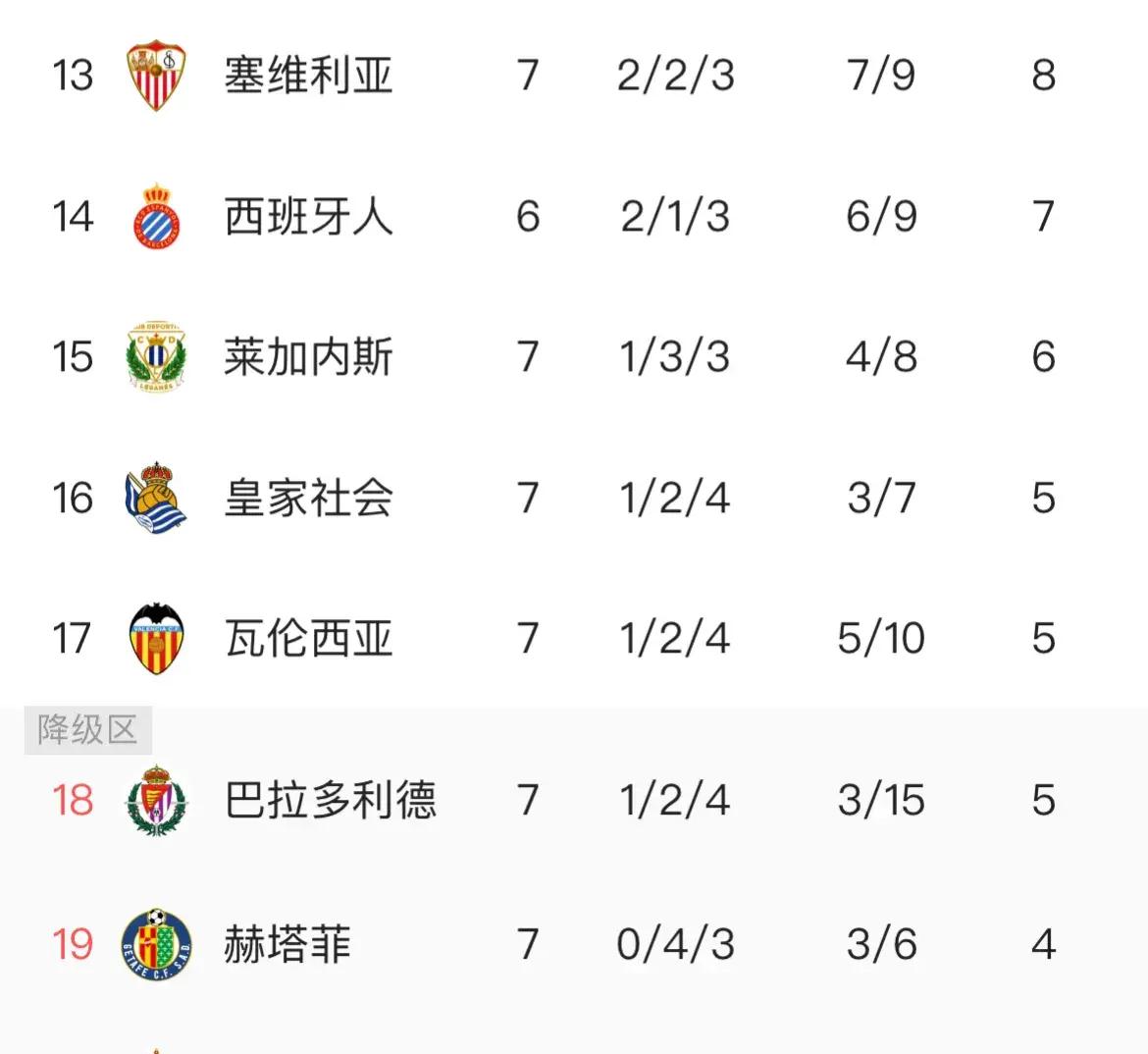The width and height of the screenshot is (1148, 1054).
Task: Select the 莱加内斯 team row
Action: click(x=308, y=357)
